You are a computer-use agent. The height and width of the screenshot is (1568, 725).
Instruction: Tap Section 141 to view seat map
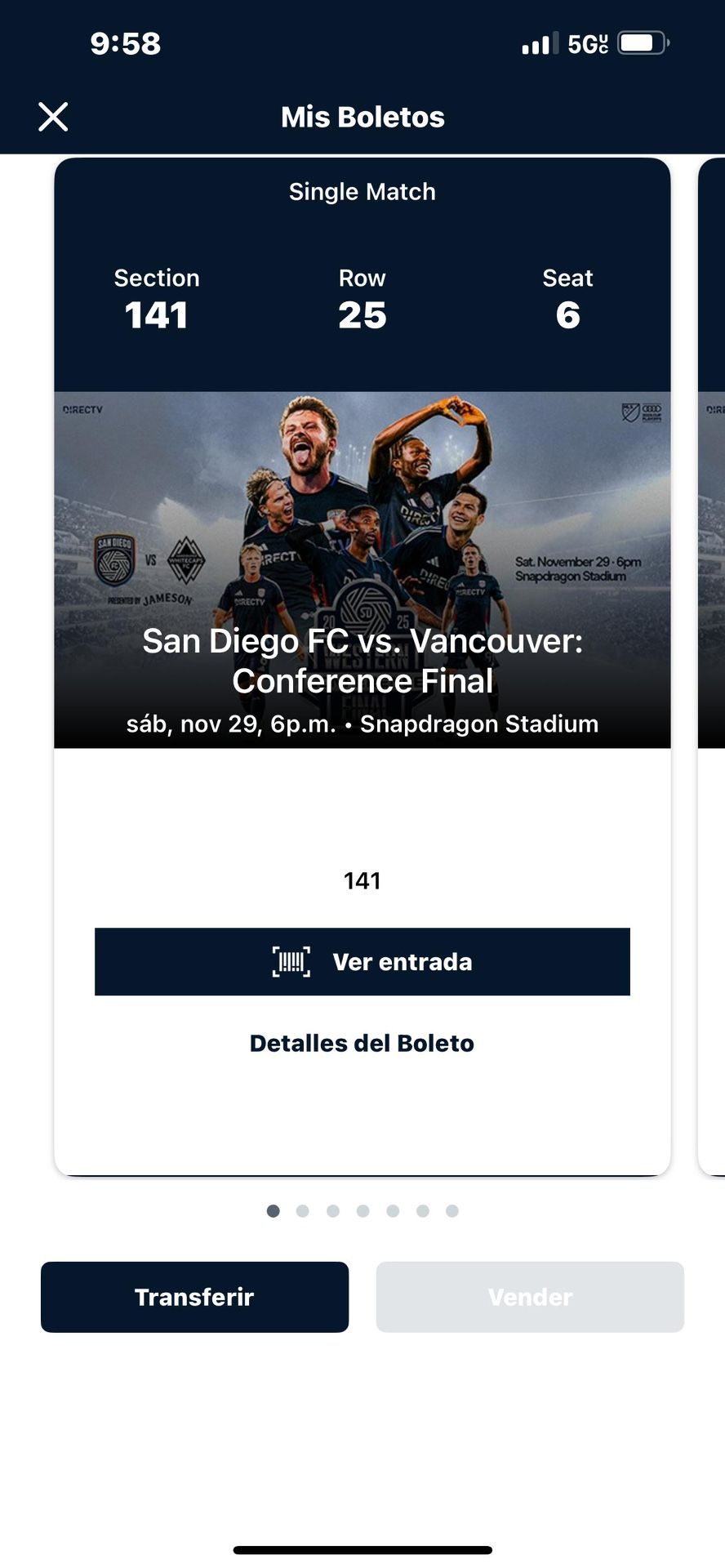[x=157, y=302]
